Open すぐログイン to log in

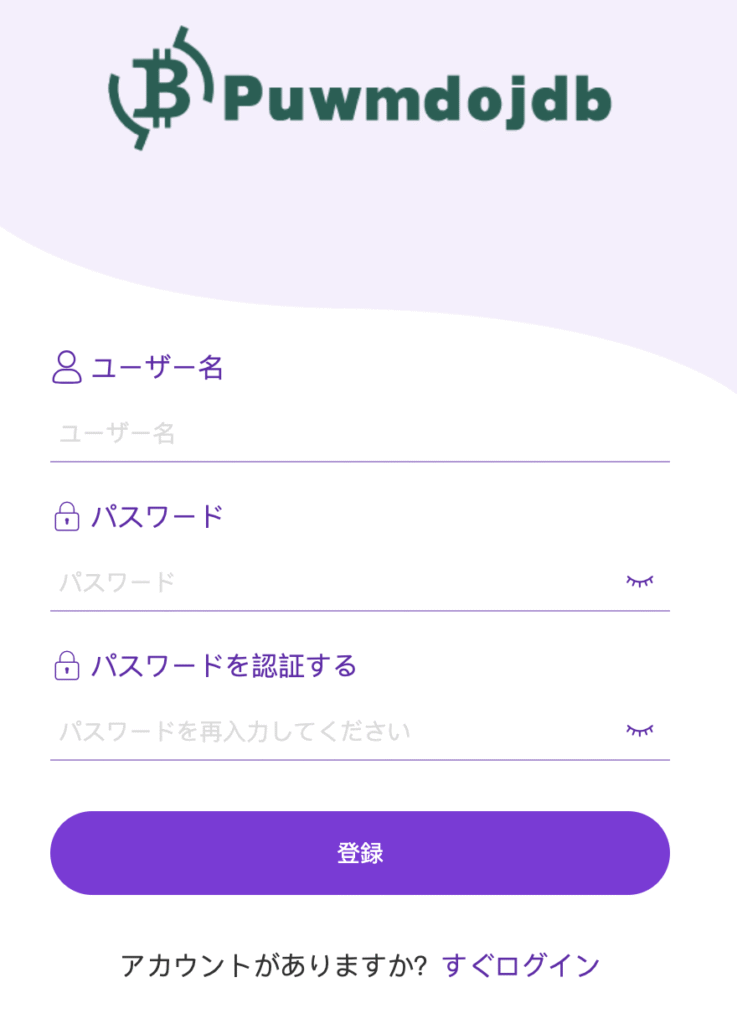click(x=520, y=965)
